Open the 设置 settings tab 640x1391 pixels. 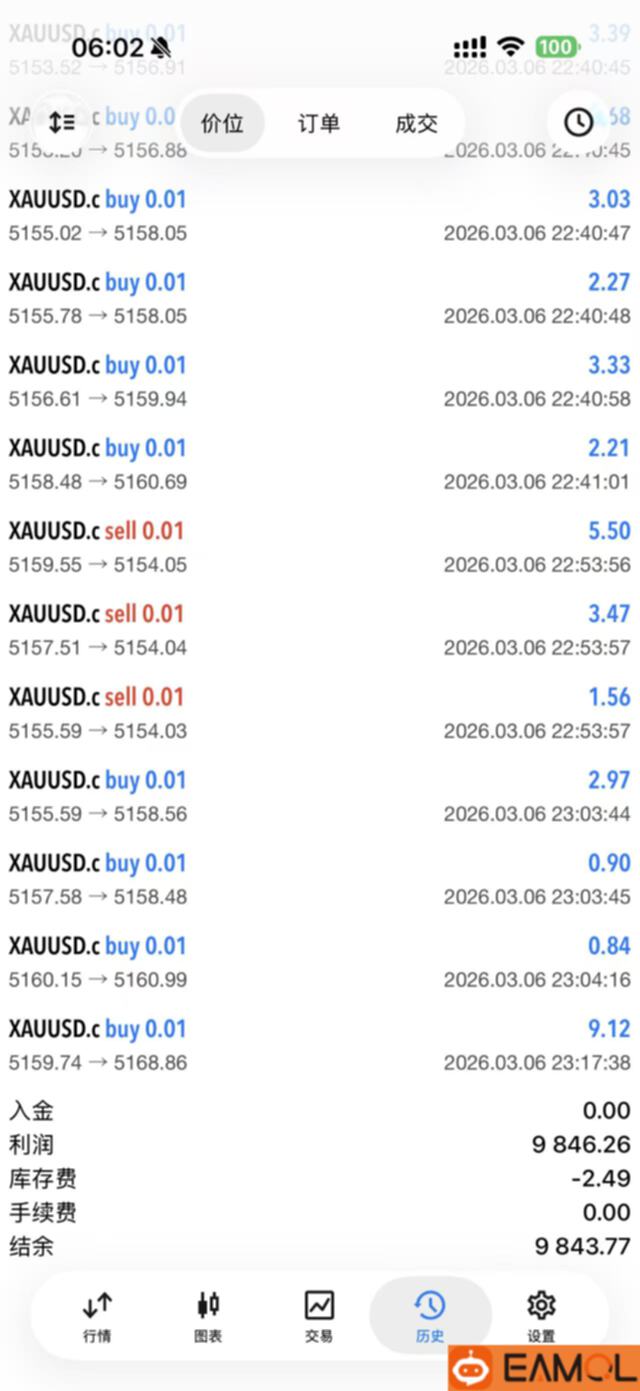541,1315
